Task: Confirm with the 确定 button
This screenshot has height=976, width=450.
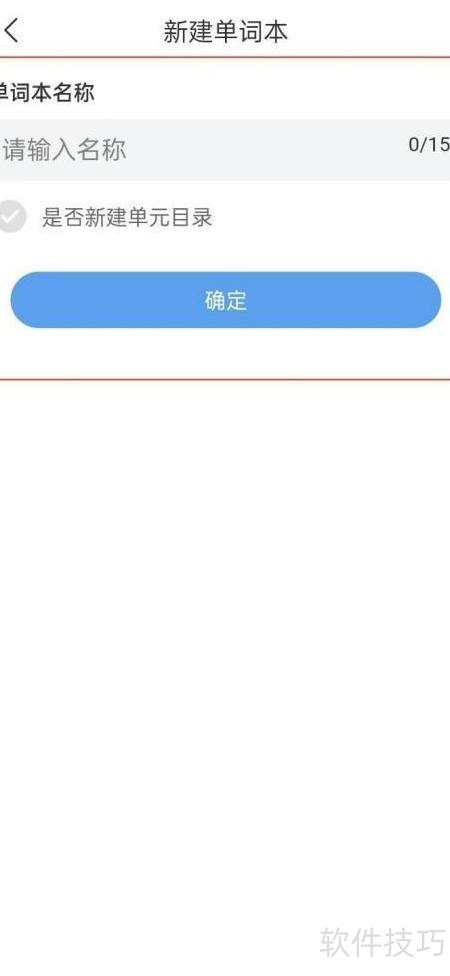Action: click(225, 300)
